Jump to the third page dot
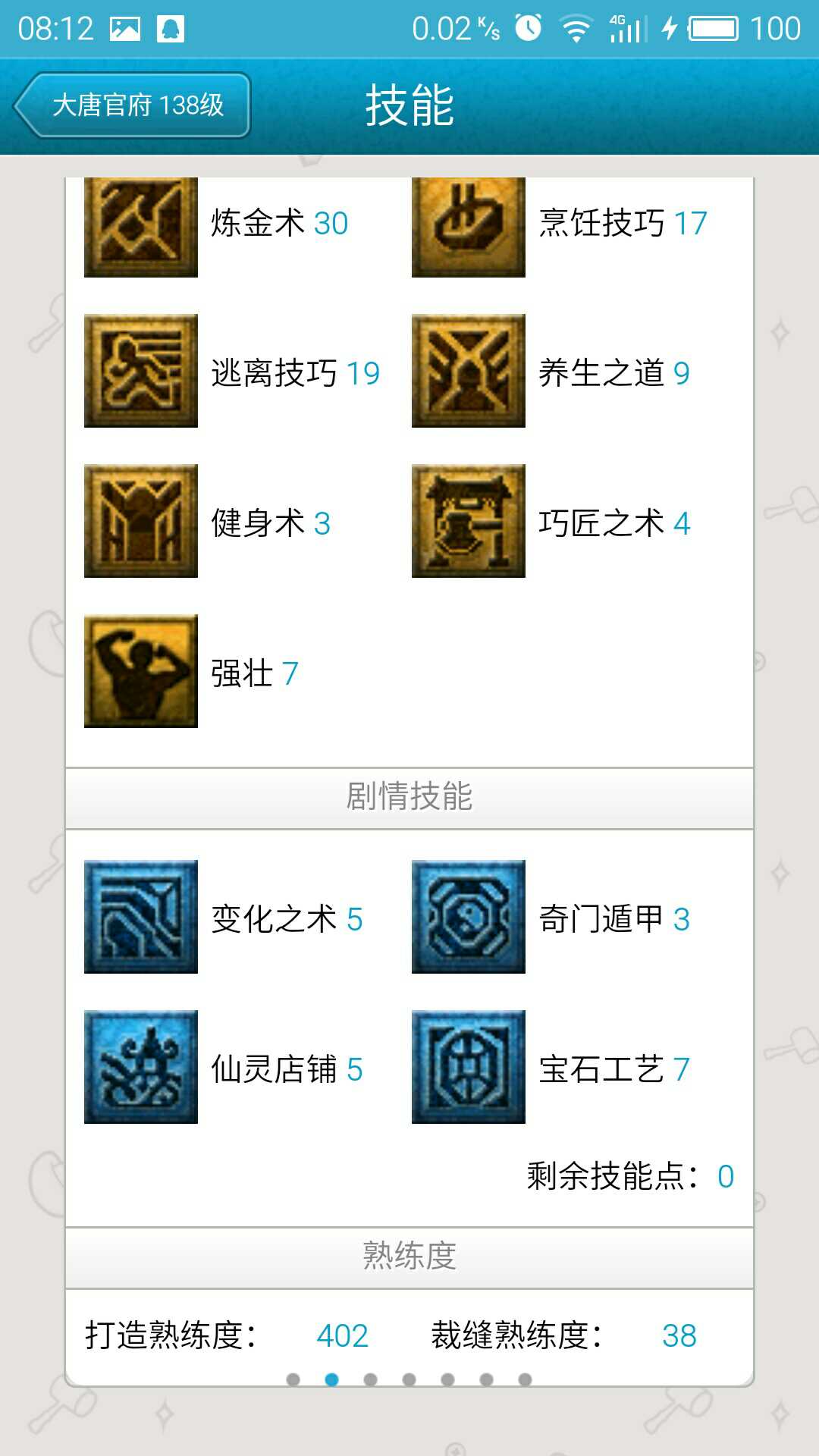819x1456 pixels. click(x=371, y=1379)
